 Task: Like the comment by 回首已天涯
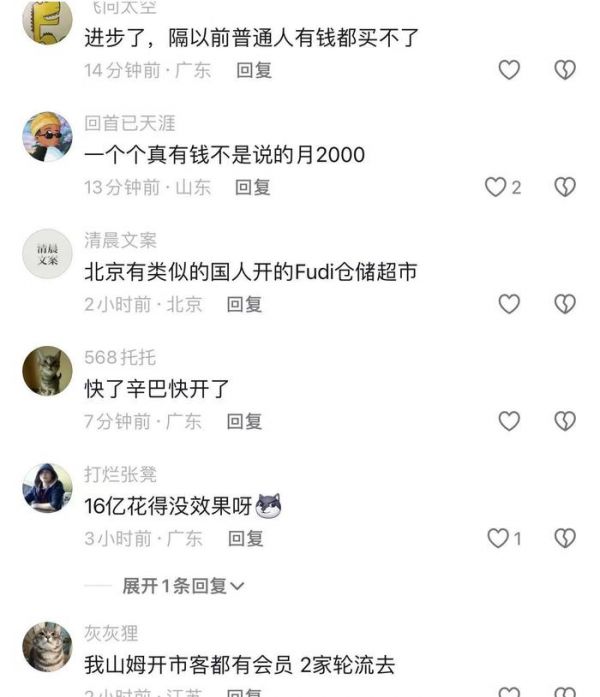pos(494,187)
